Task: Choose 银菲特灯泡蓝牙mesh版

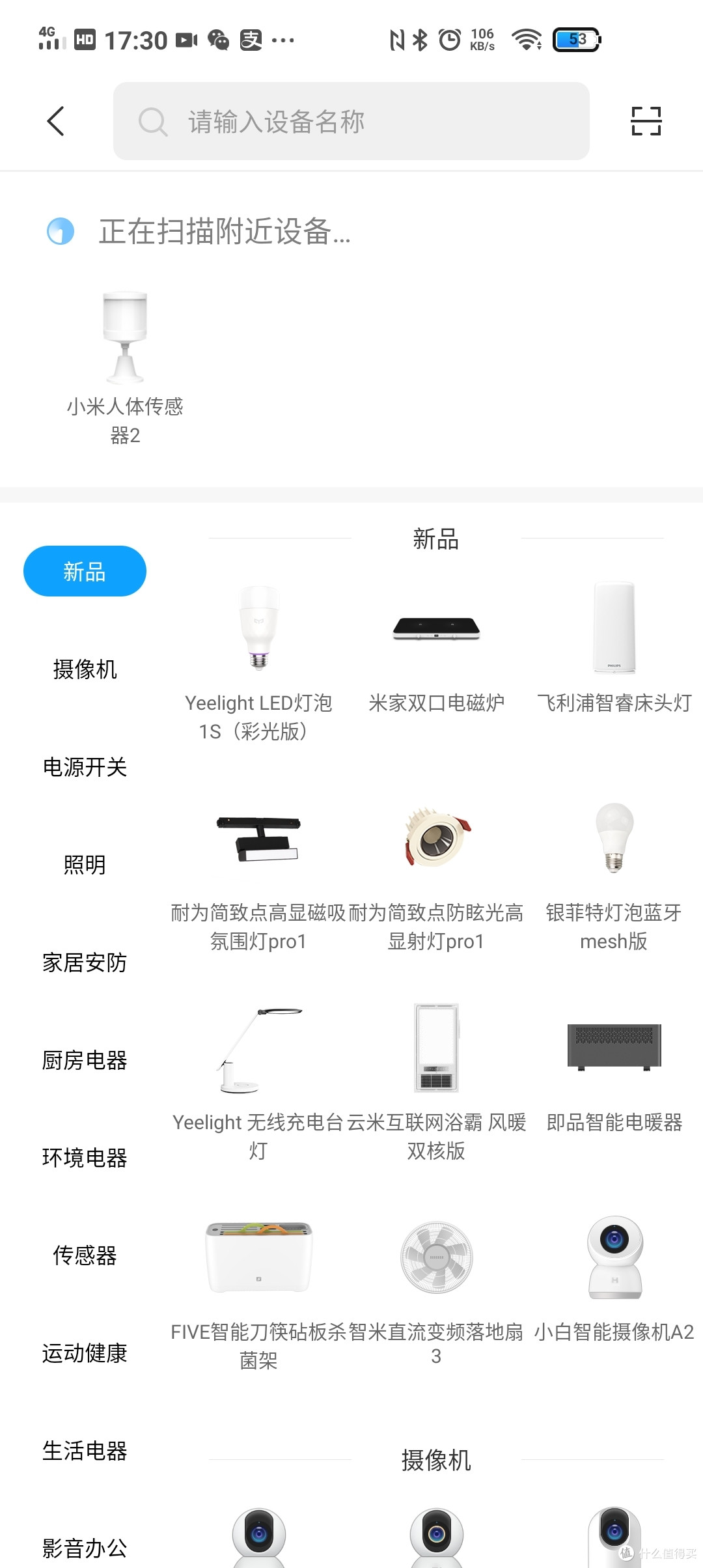Action: click(614, 873)
